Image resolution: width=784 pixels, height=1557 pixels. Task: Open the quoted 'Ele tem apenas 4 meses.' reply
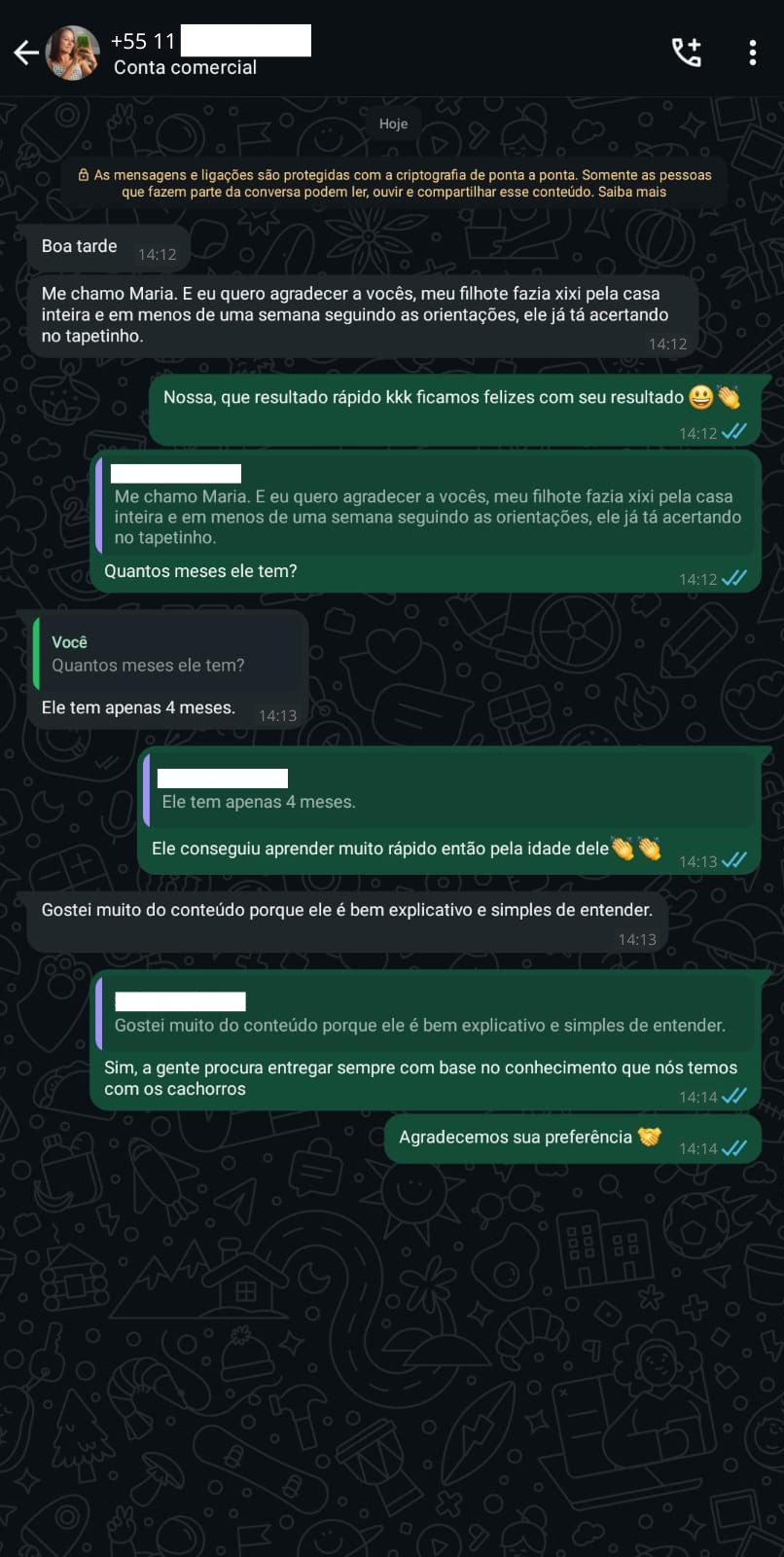pyautogui.click(x=447, y=791)
